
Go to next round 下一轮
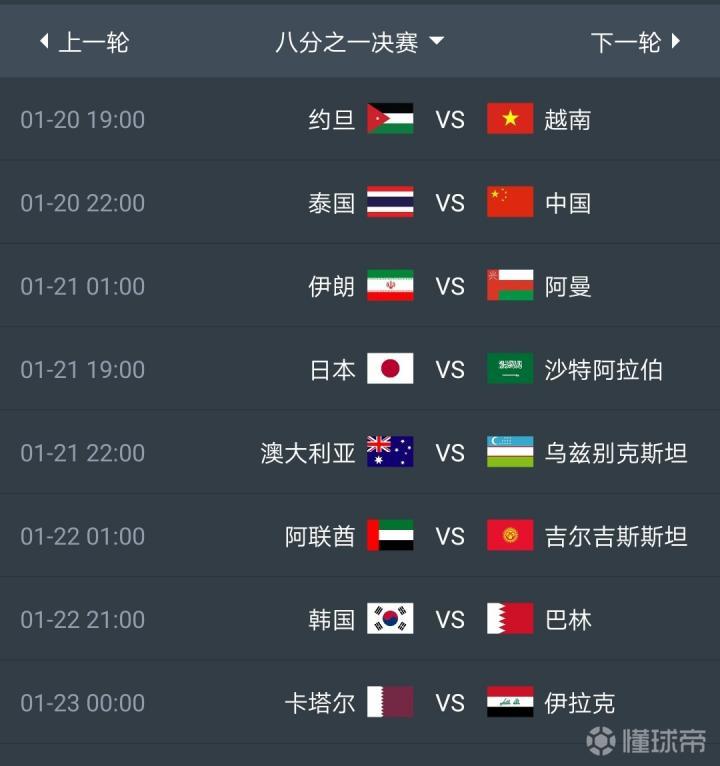click(635, 42)
